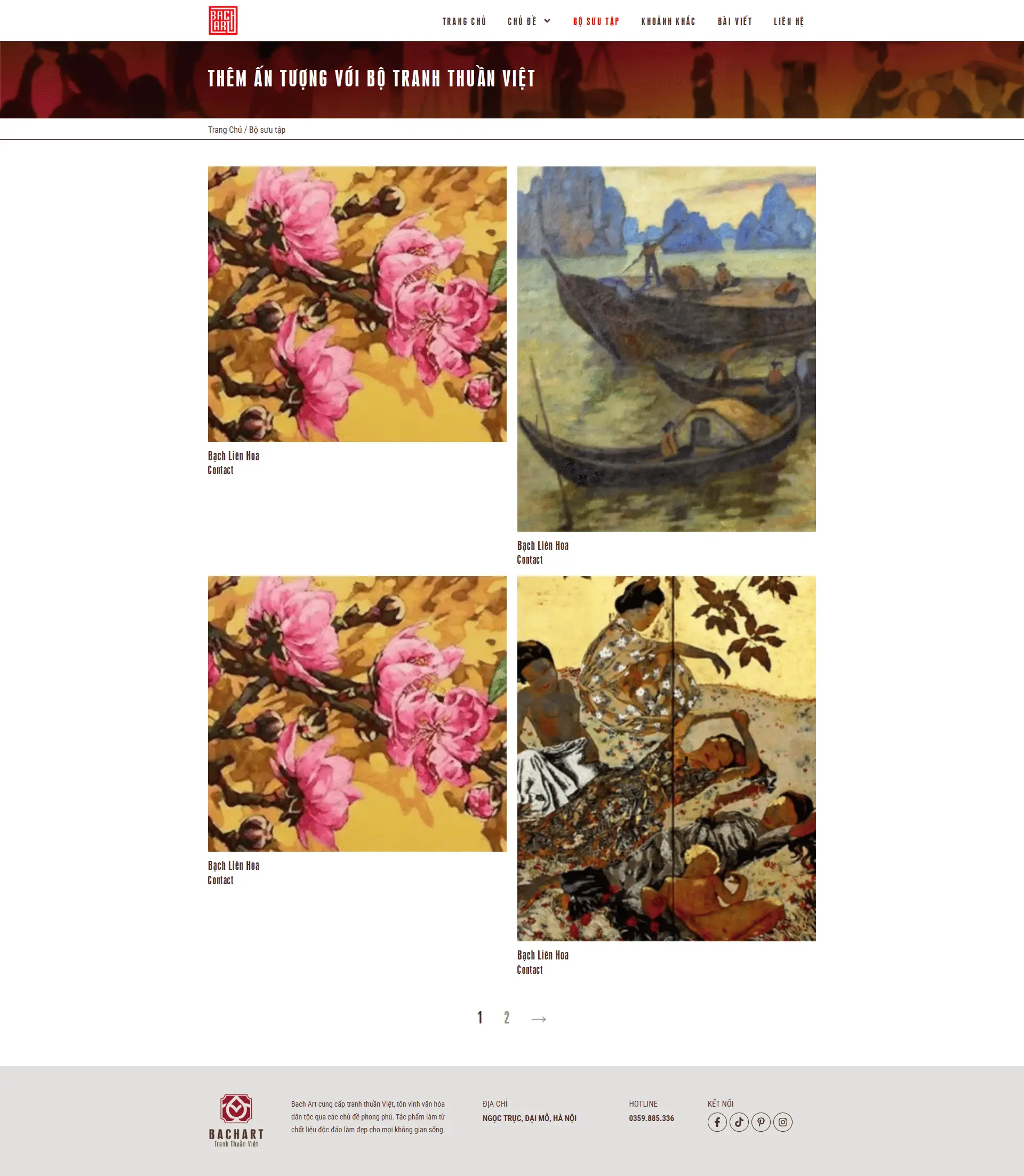Open the Liên Hệ contact page
This screenshot has height=1176, width=1024.
tap(789, 21)
